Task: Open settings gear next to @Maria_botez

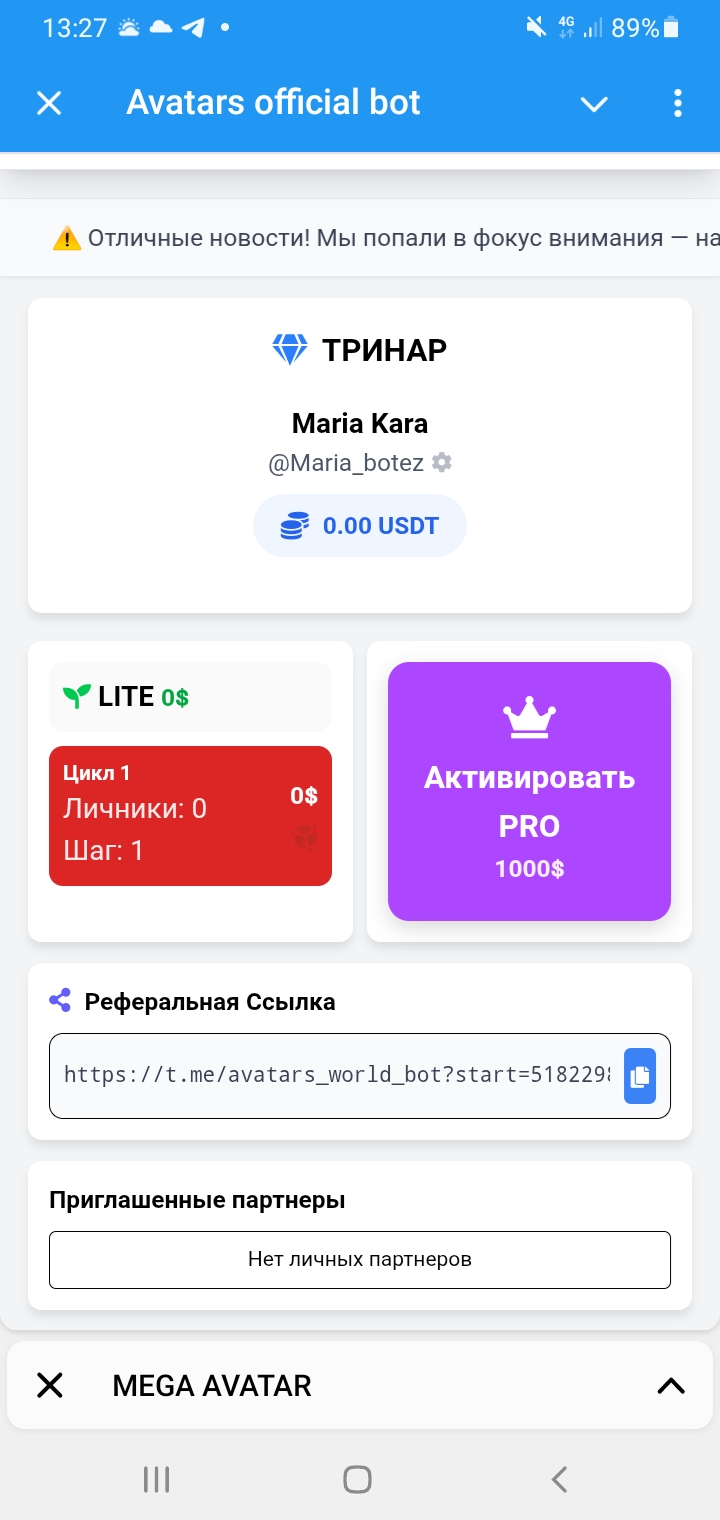Action: pos(442,462)
